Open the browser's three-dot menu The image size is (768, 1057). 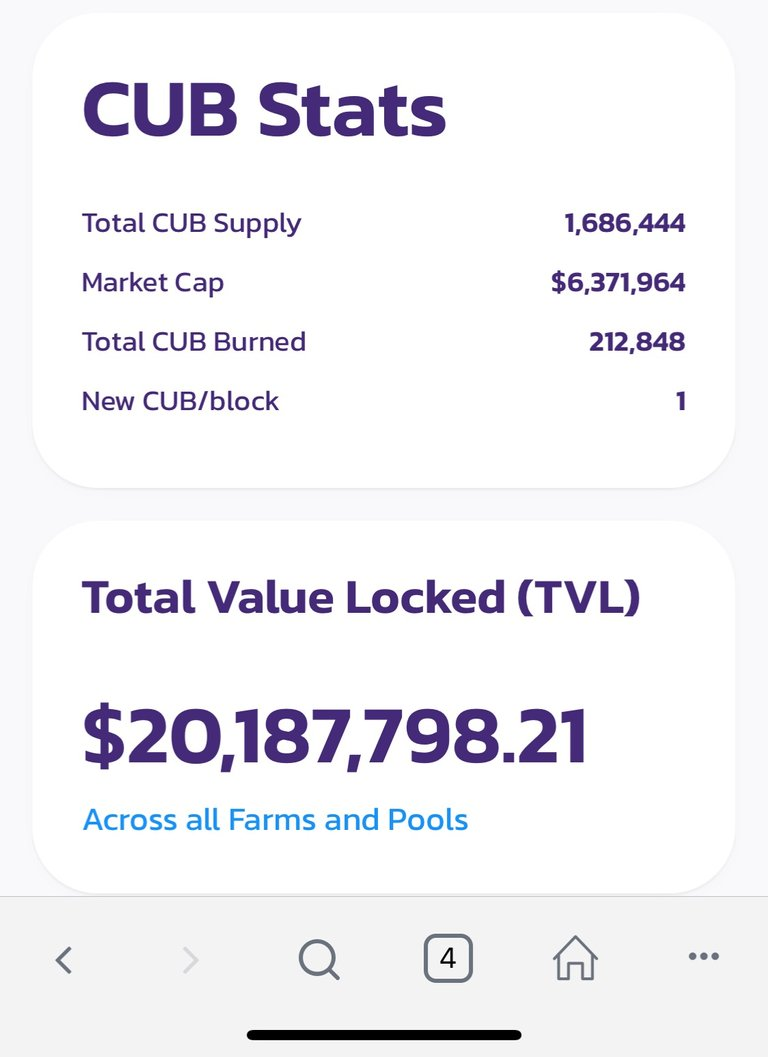pos(703,956)
